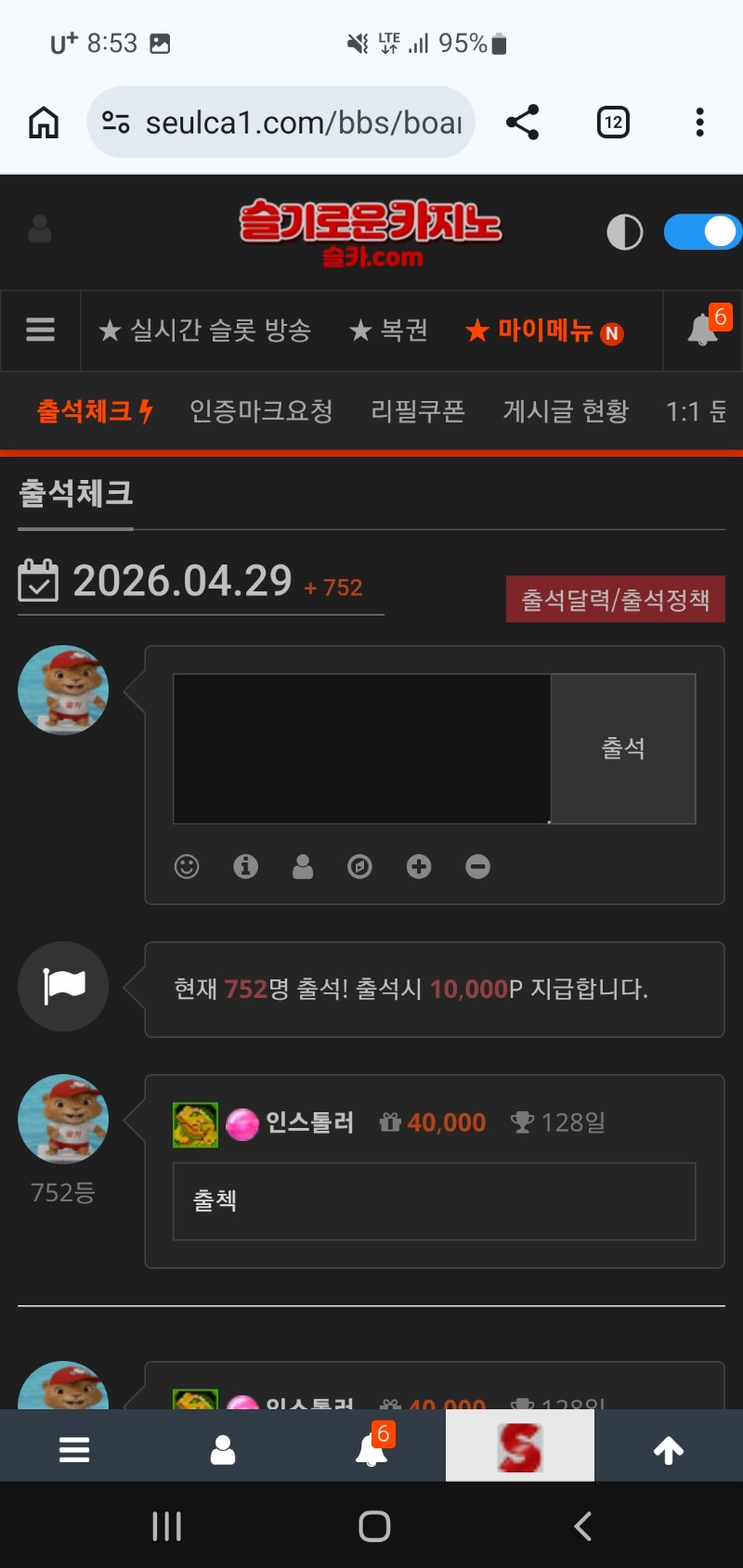
Task: Open the browser home page
Action: point(44,123)
